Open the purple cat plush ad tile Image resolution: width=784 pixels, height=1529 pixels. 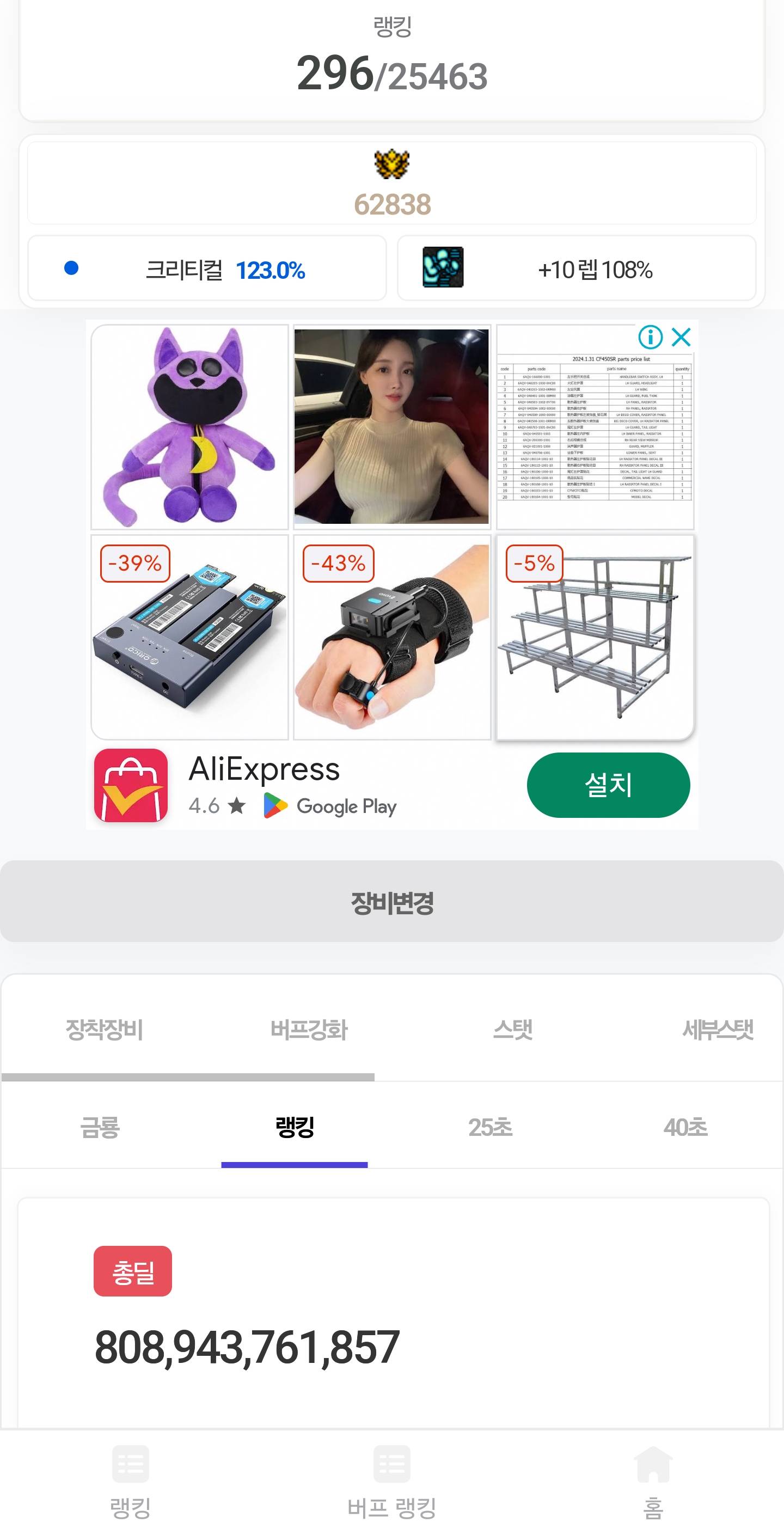[x=189, y=427]
